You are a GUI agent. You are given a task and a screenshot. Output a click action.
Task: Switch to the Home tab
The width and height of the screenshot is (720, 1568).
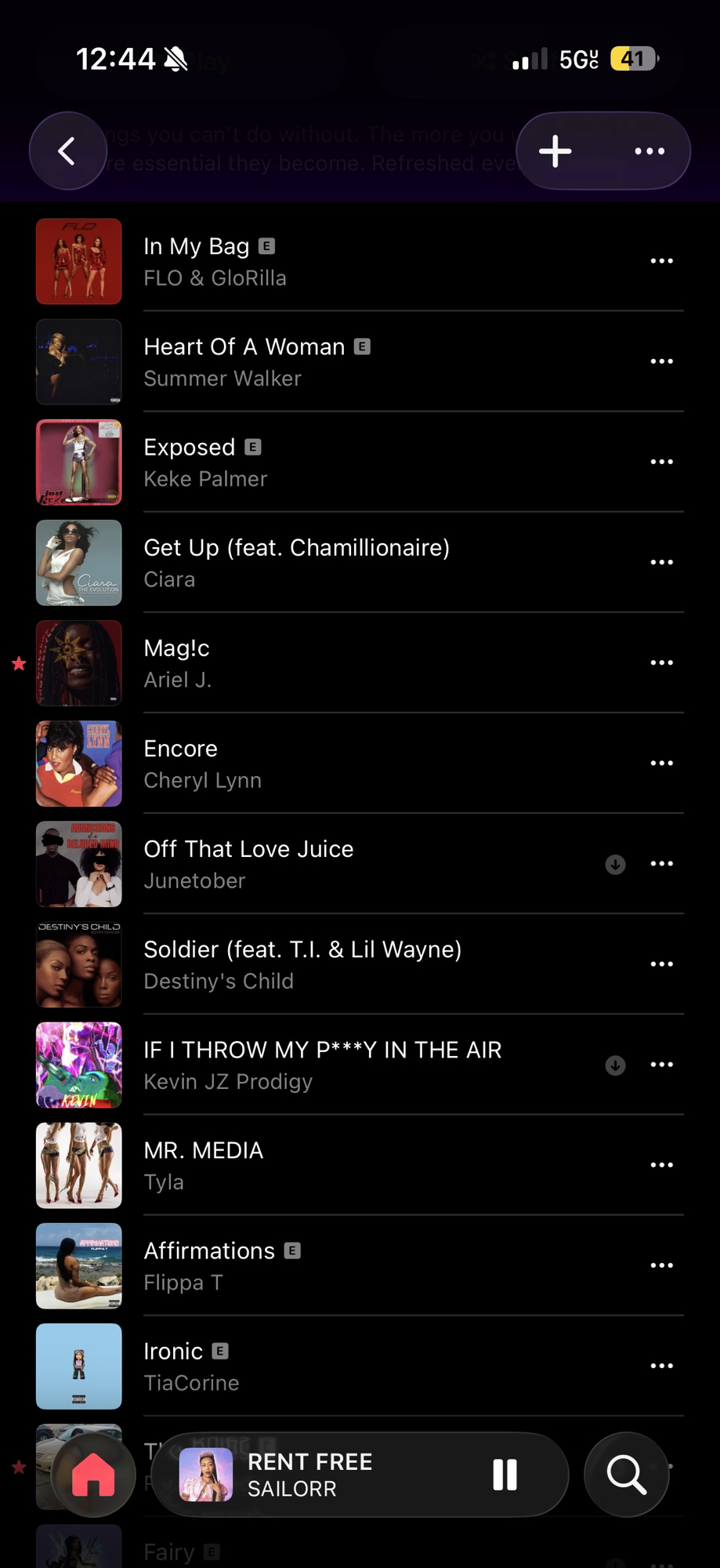pos(94,1475)
